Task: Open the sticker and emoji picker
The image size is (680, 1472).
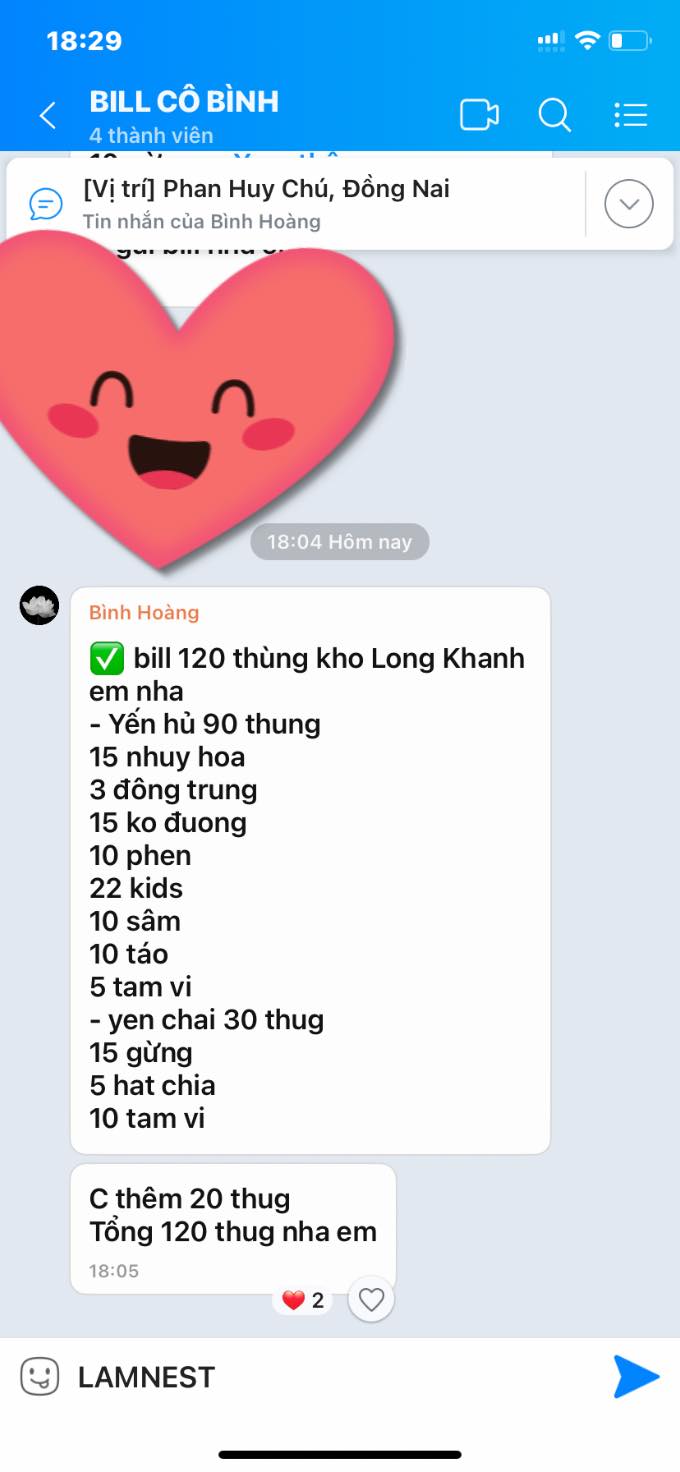Action: pyautogui.click(x=40, y=1377)
